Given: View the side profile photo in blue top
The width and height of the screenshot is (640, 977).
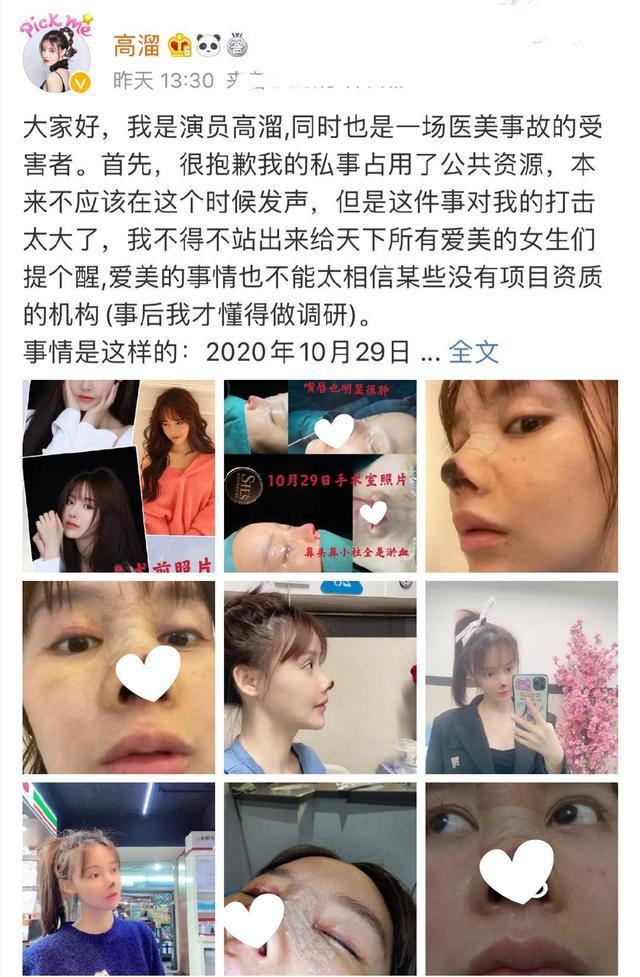Looking at the screenshot, I should click(x=320, y=677).
